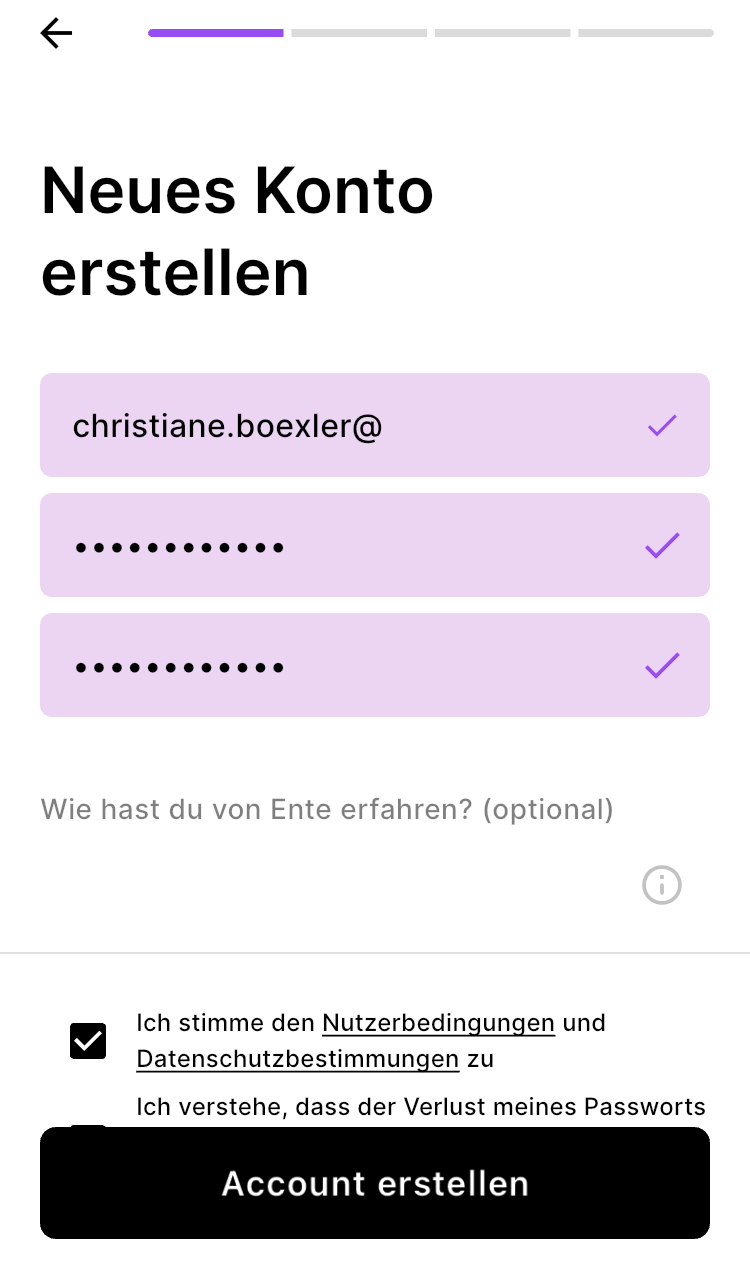Tap Account erstellen button
This screenshot has width=750, height=1271.
375,1183
